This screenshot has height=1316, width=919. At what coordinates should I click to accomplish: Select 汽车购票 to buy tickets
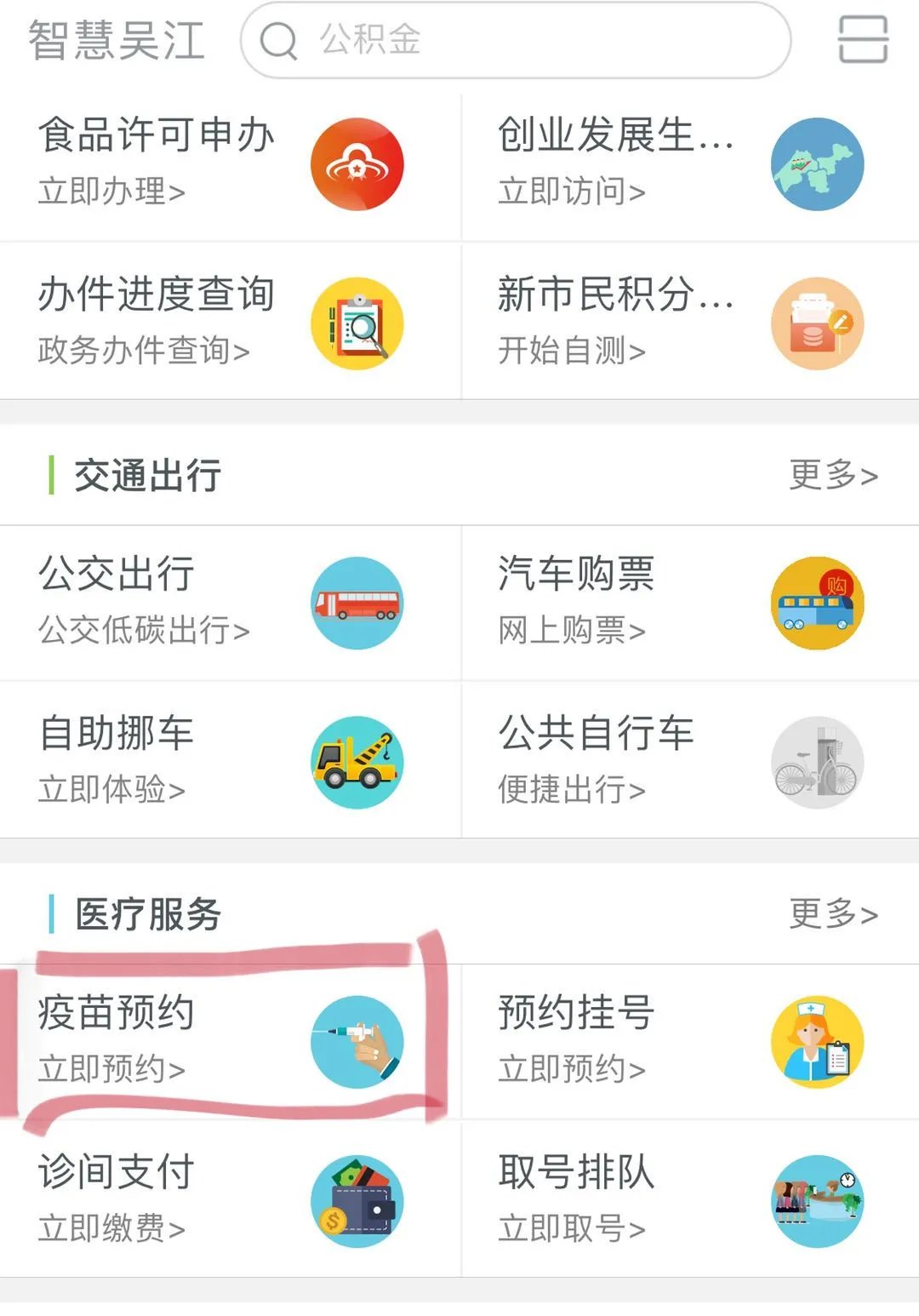click(x=689, y=601)
